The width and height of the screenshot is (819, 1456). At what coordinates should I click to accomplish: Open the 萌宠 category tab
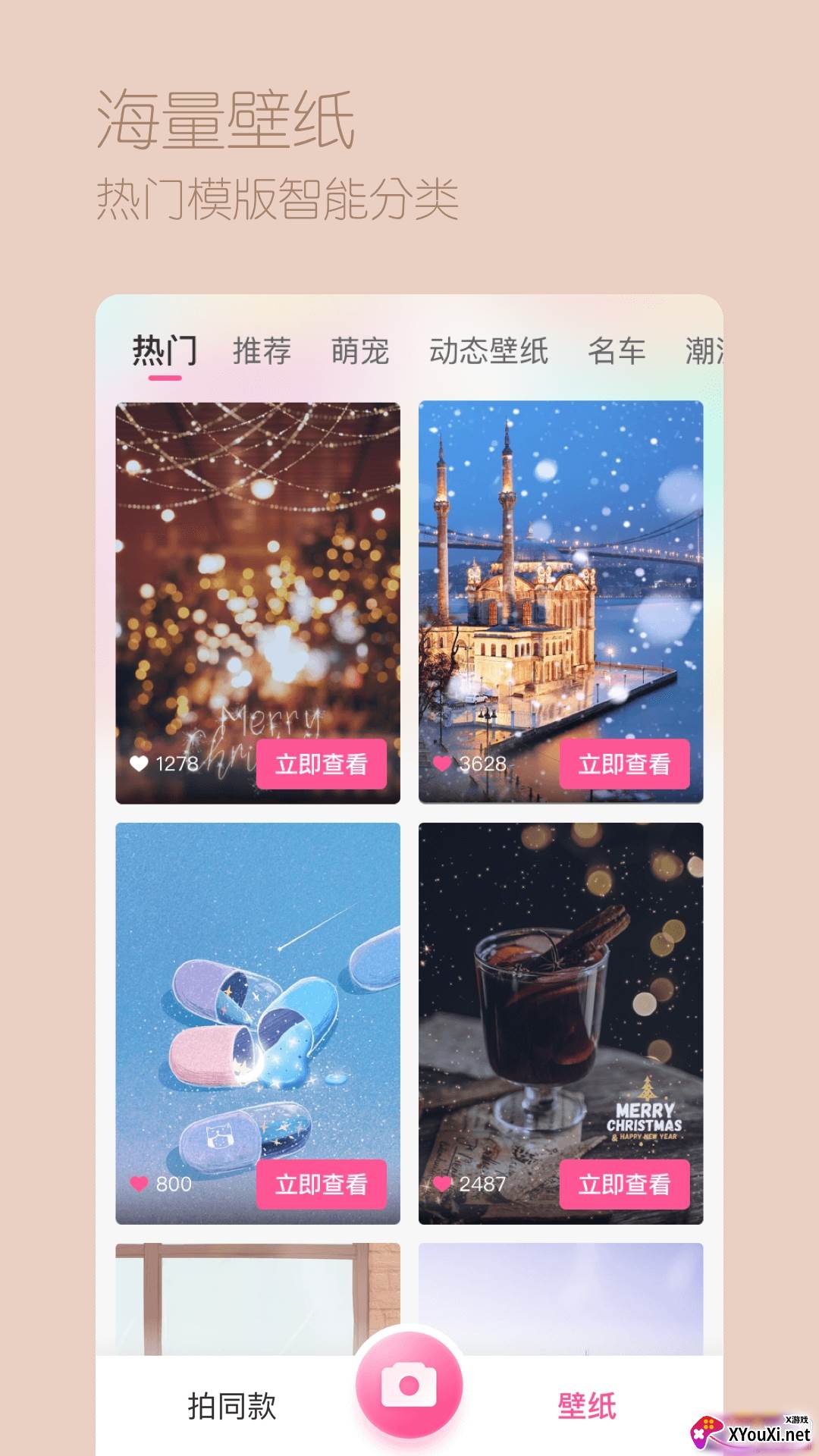pyautogui.click(x=362, y=350)
